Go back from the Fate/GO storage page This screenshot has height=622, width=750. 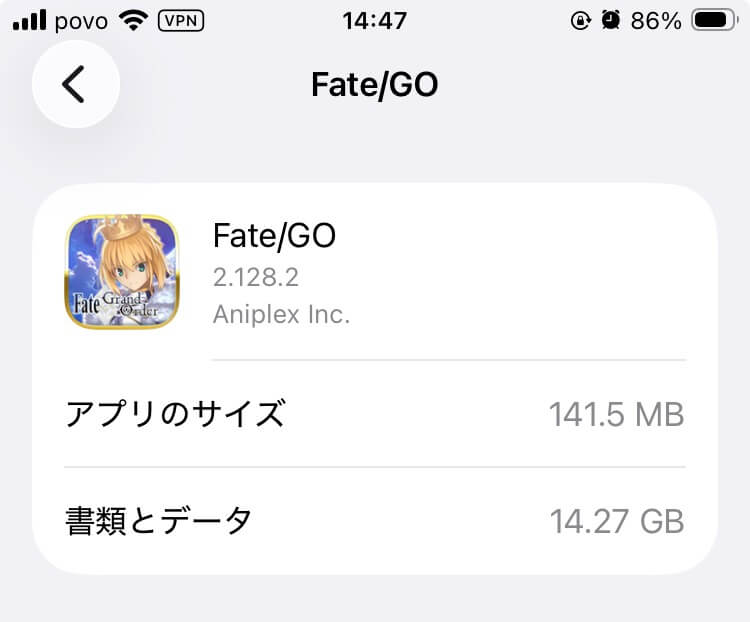75,85
